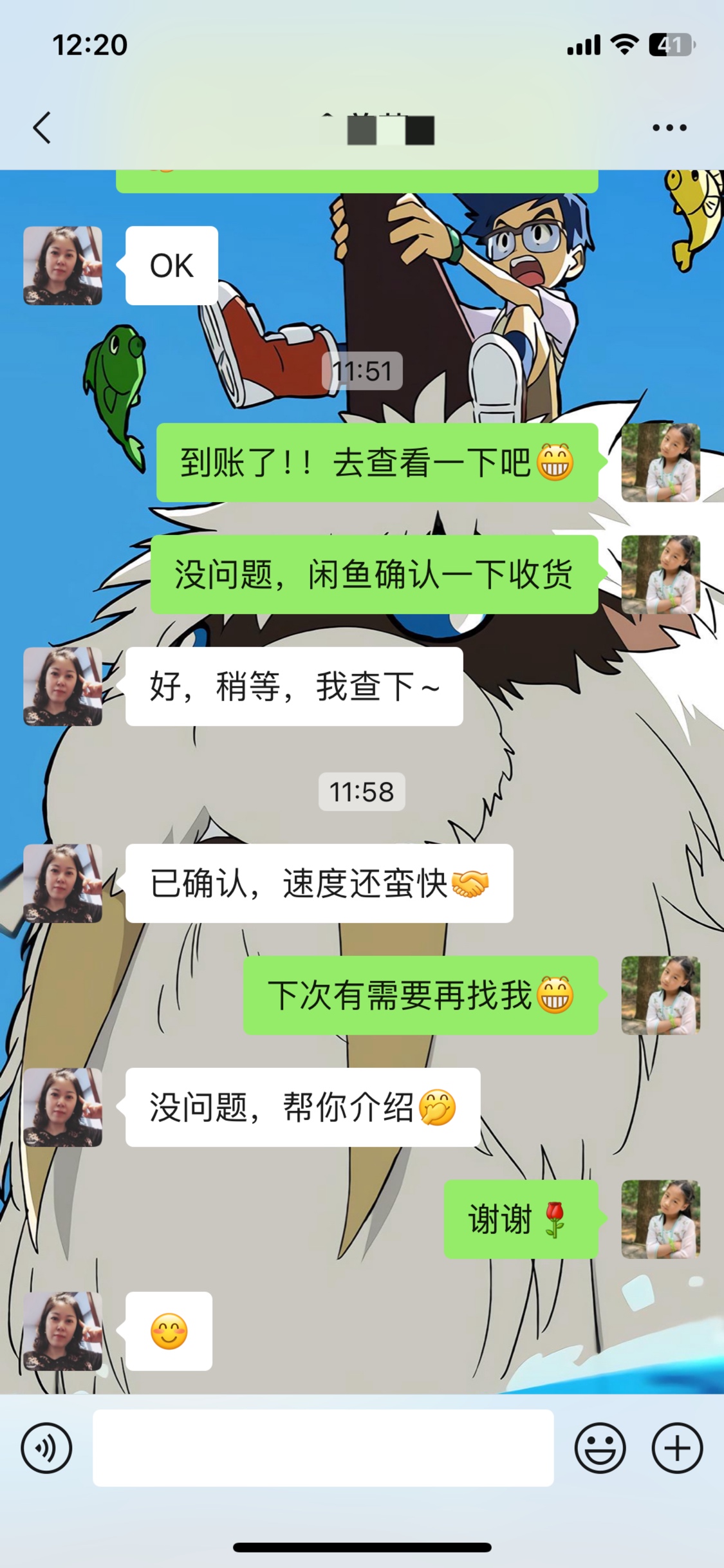Open the contact's avatar beside the OK message
Image resolution: width=724 pixels, height=1568 pixels.
coord(63,266)
